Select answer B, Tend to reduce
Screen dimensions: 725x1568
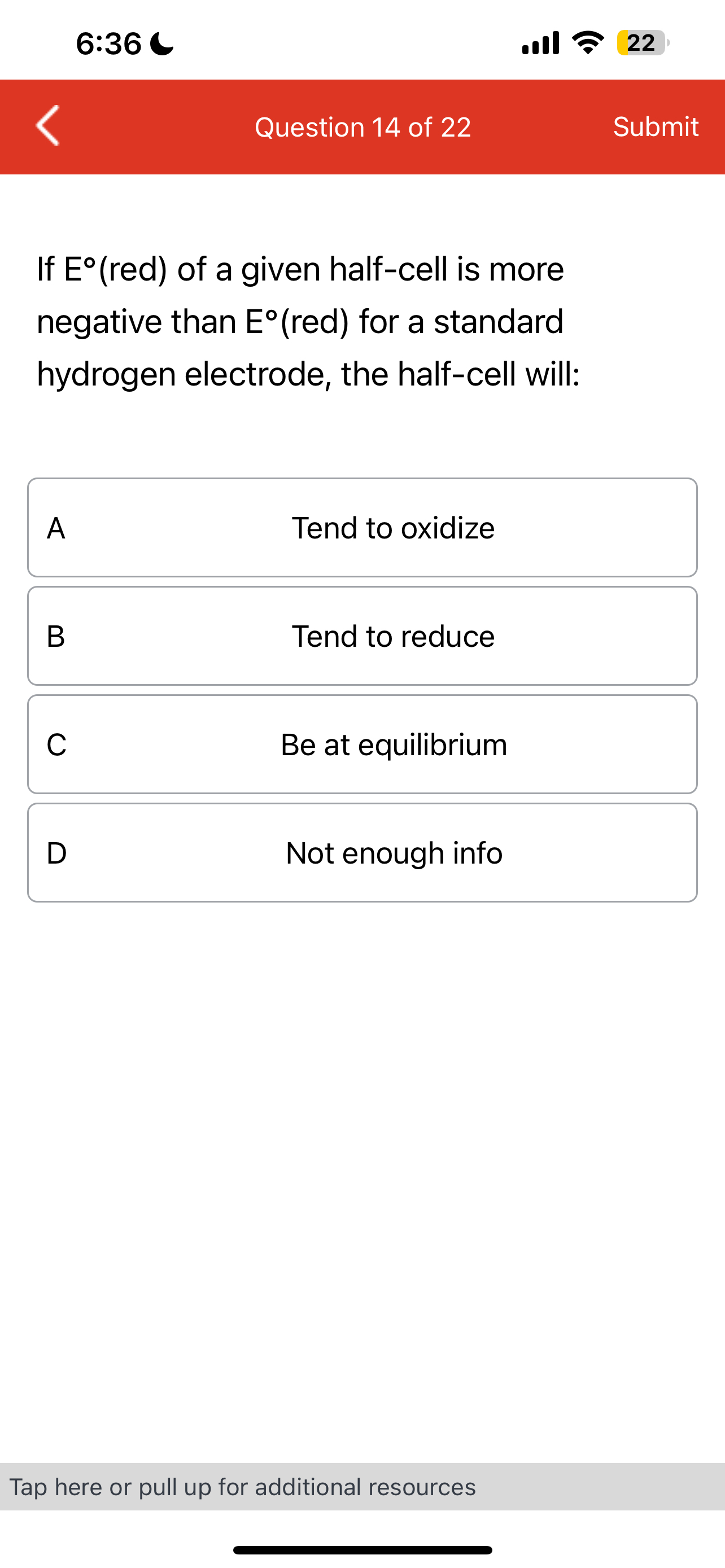click(x=362, y=636)
